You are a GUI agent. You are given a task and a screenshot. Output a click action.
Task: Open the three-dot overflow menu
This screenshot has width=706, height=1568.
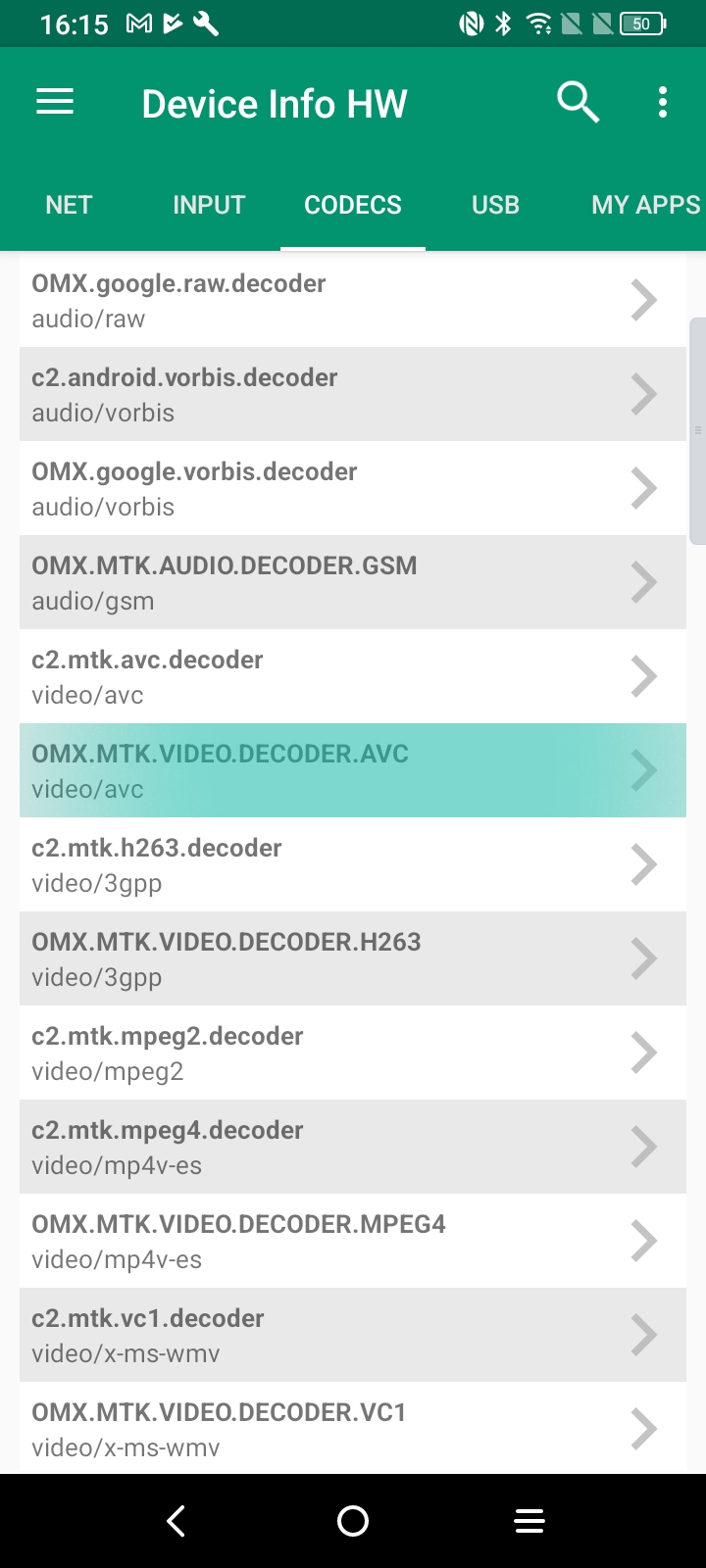point(663,102)
